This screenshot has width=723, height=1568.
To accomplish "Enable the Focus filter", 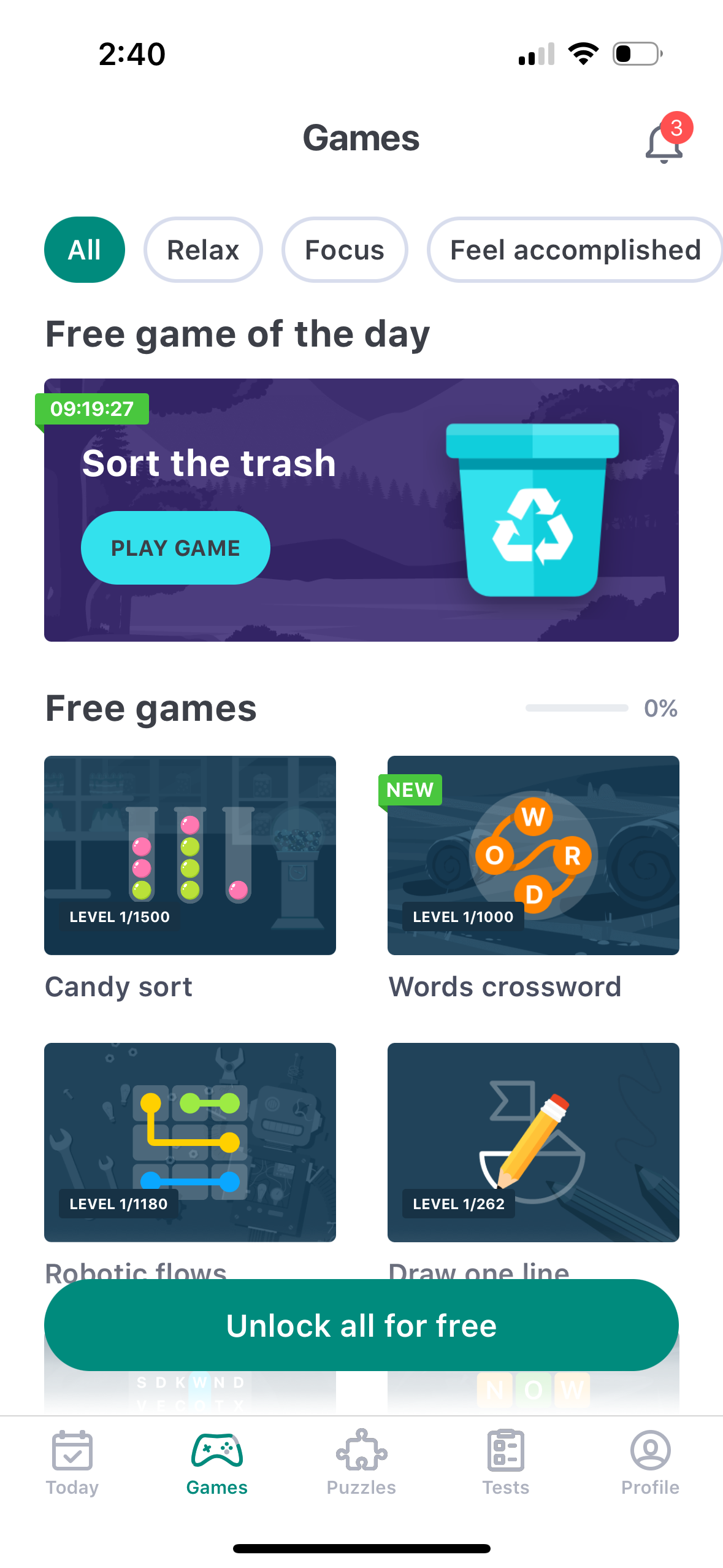I will 344,249.
